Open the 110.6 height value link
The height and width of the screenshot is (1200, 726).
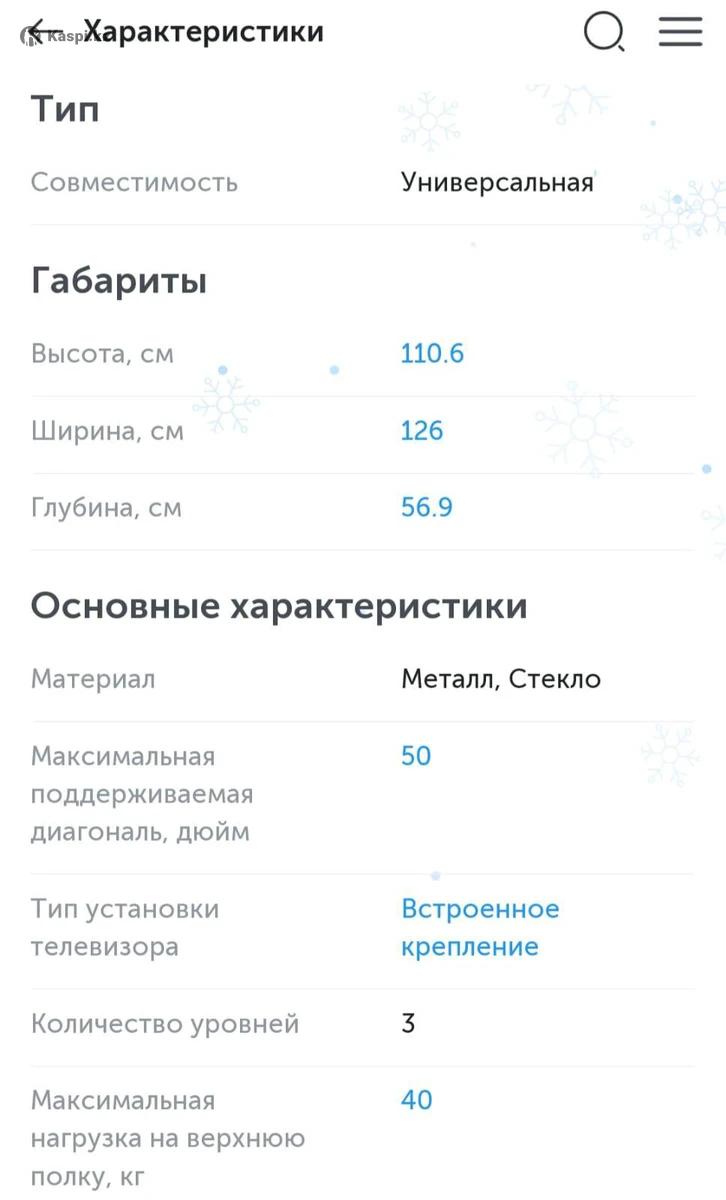pyautogui.click(x=432, y=354)
